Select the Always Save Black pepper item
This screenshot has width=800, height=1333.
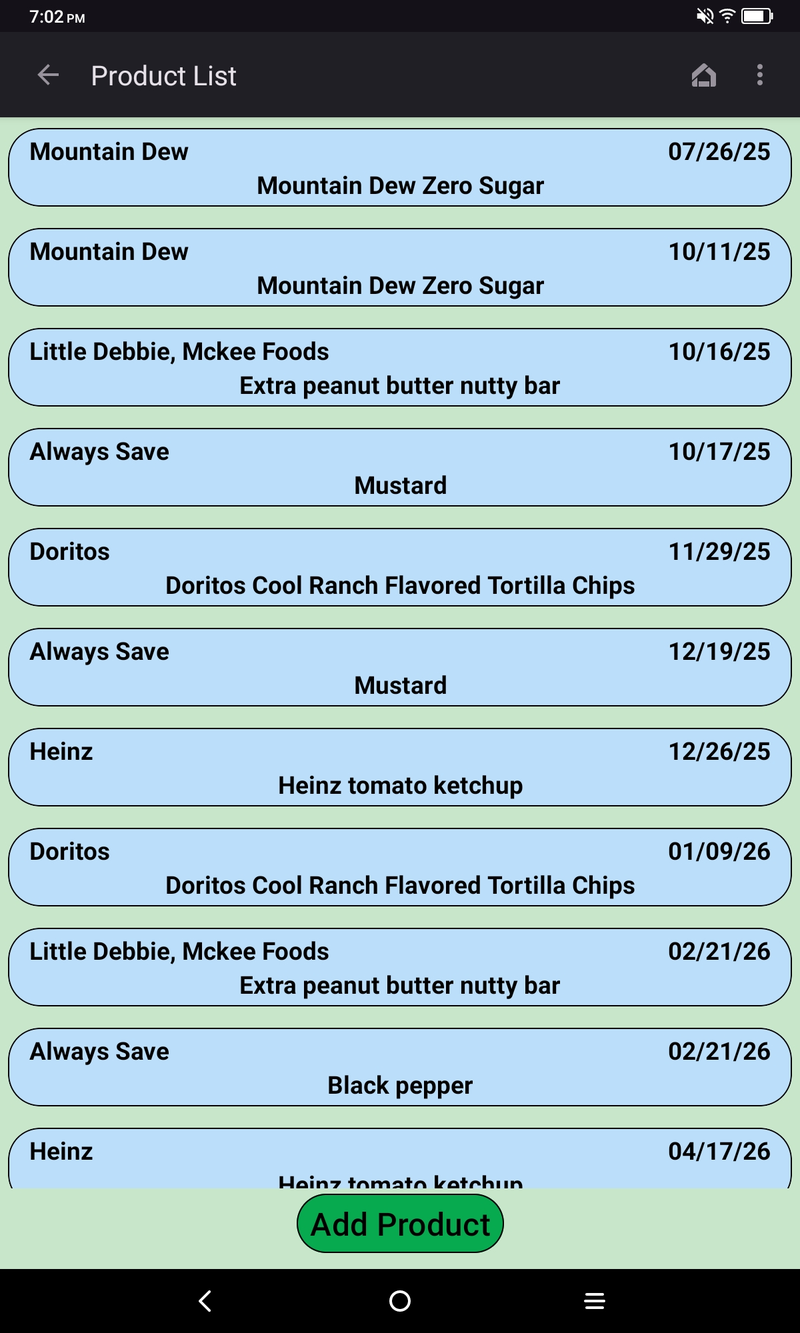[x=400, y=1067]
